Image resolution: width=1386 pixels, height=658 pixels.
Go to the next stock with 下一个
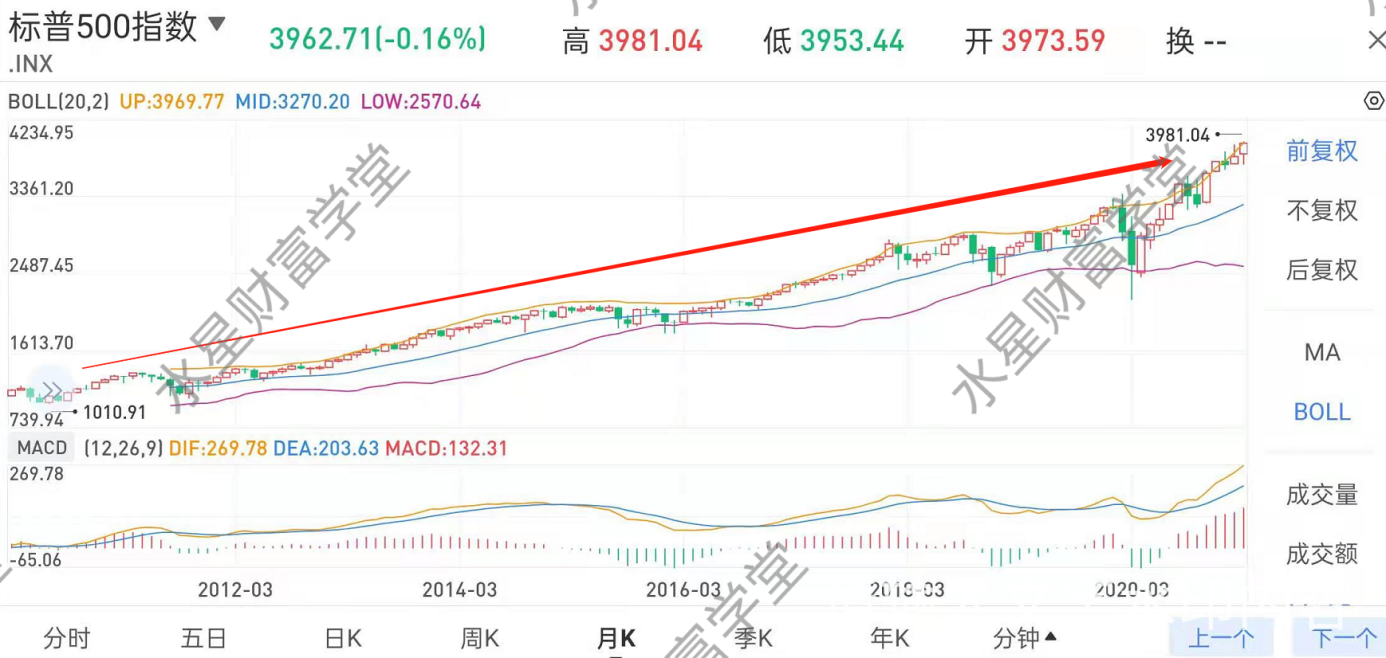1343,638
